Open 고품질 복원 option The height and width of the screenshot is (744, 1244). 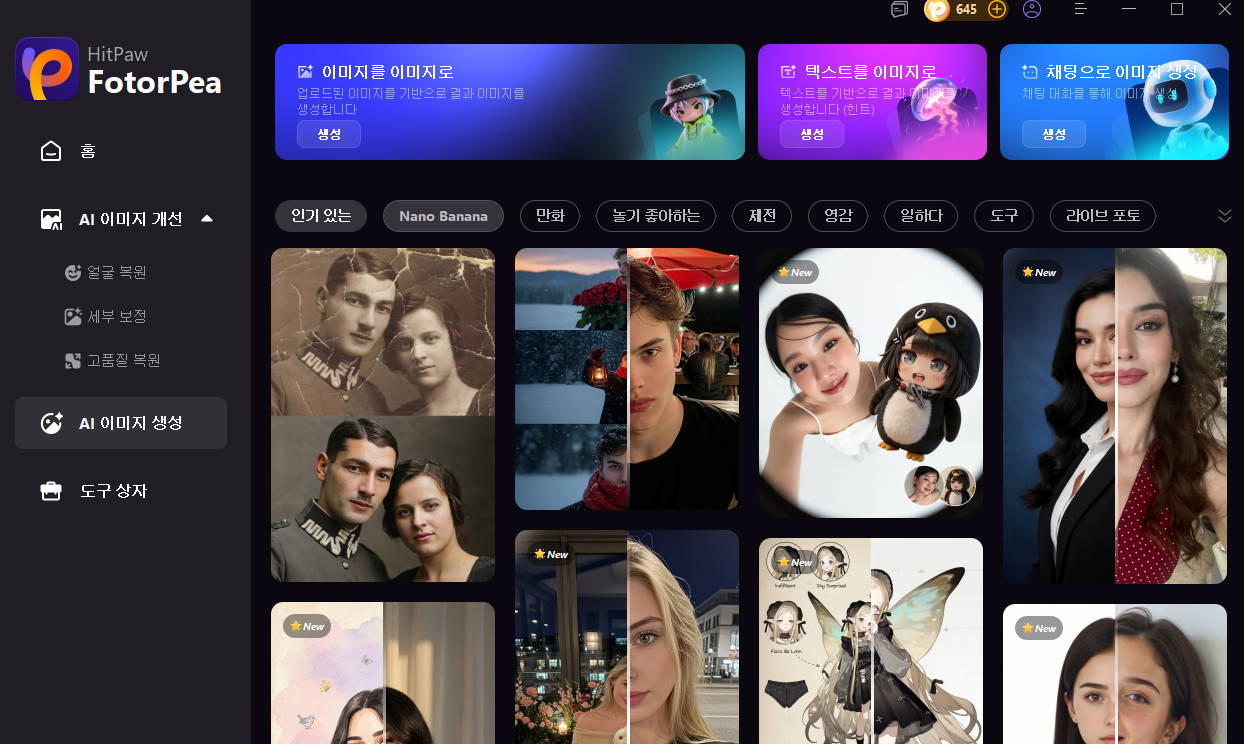point(124,360)
